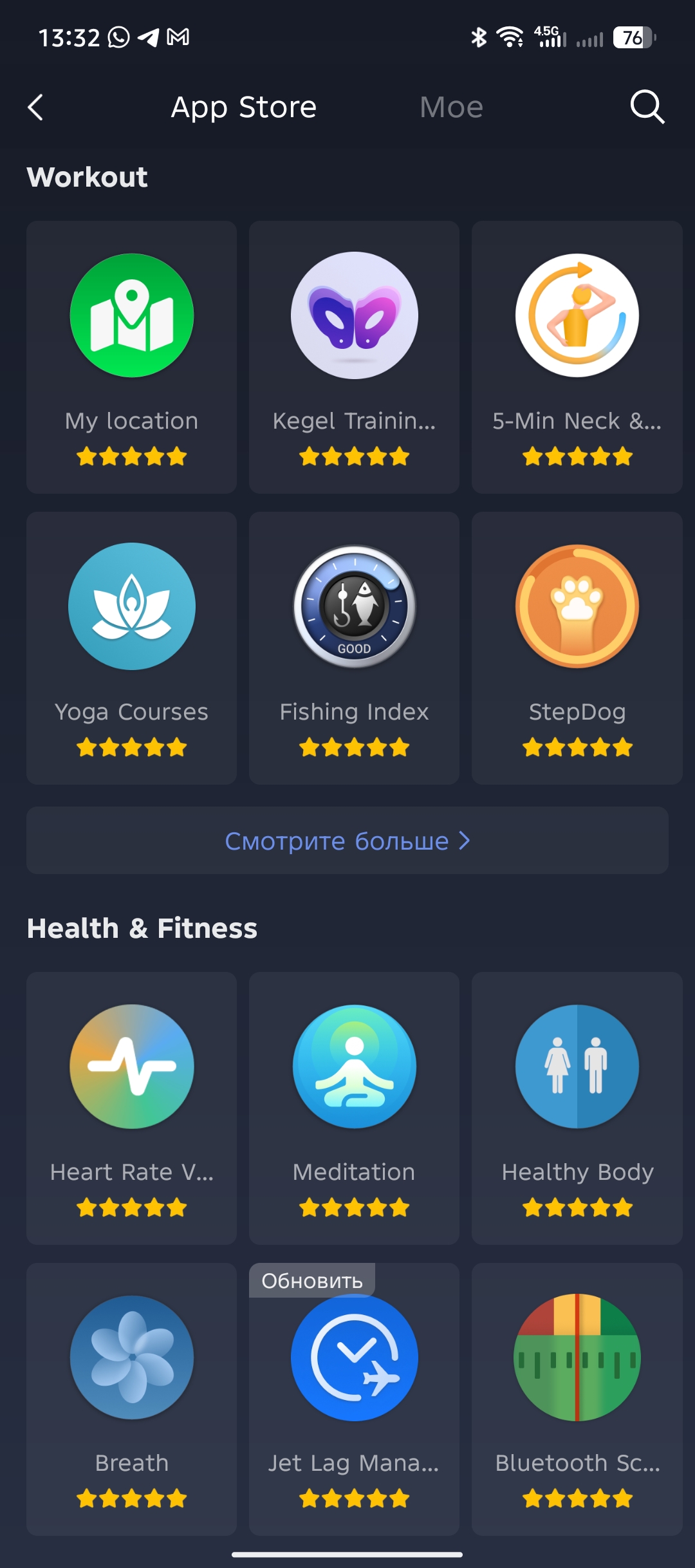Open the Kegel Training app card
The height and width of the screenshot is (1568, 695).
(354, 357)
